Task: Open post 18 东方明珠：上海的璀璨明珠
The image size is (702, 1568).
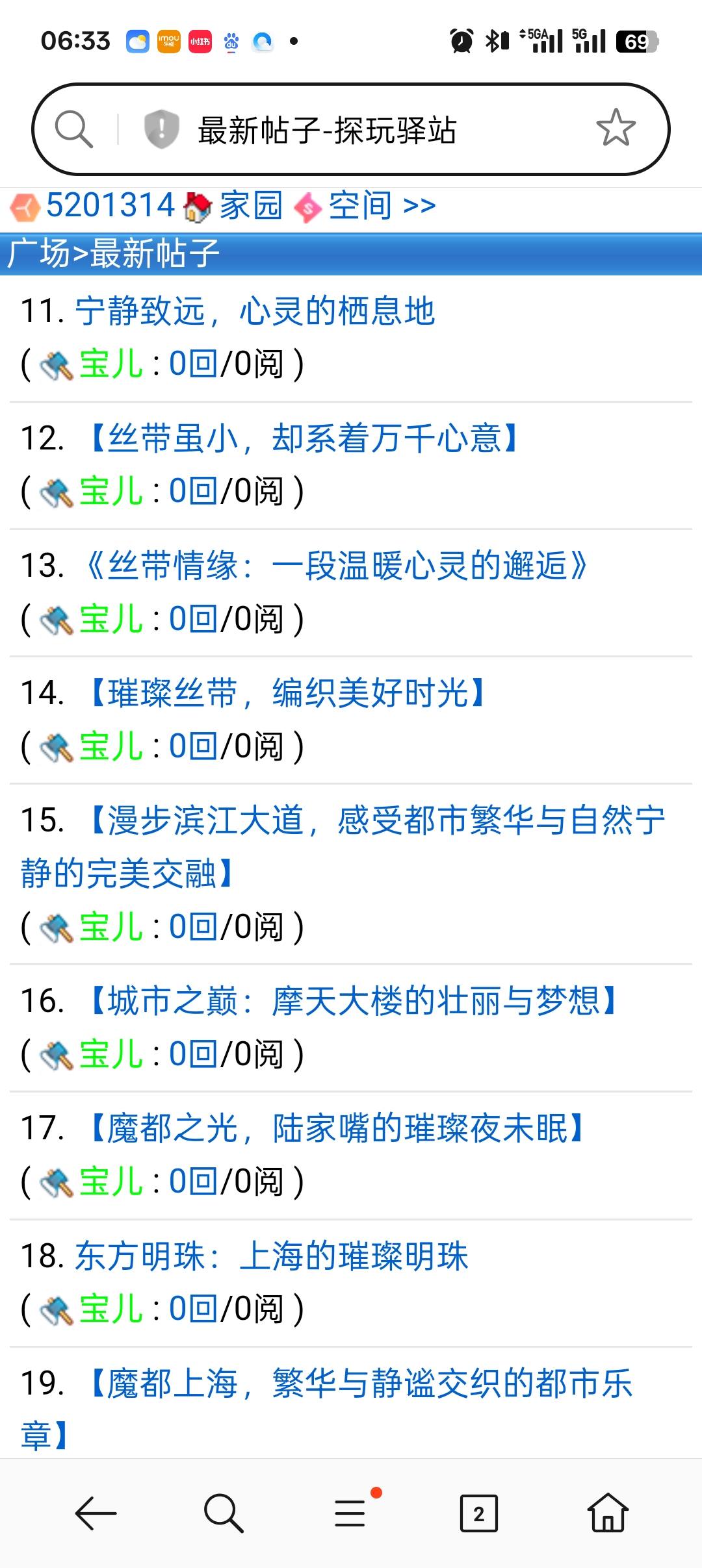Action: [271, 1256]
